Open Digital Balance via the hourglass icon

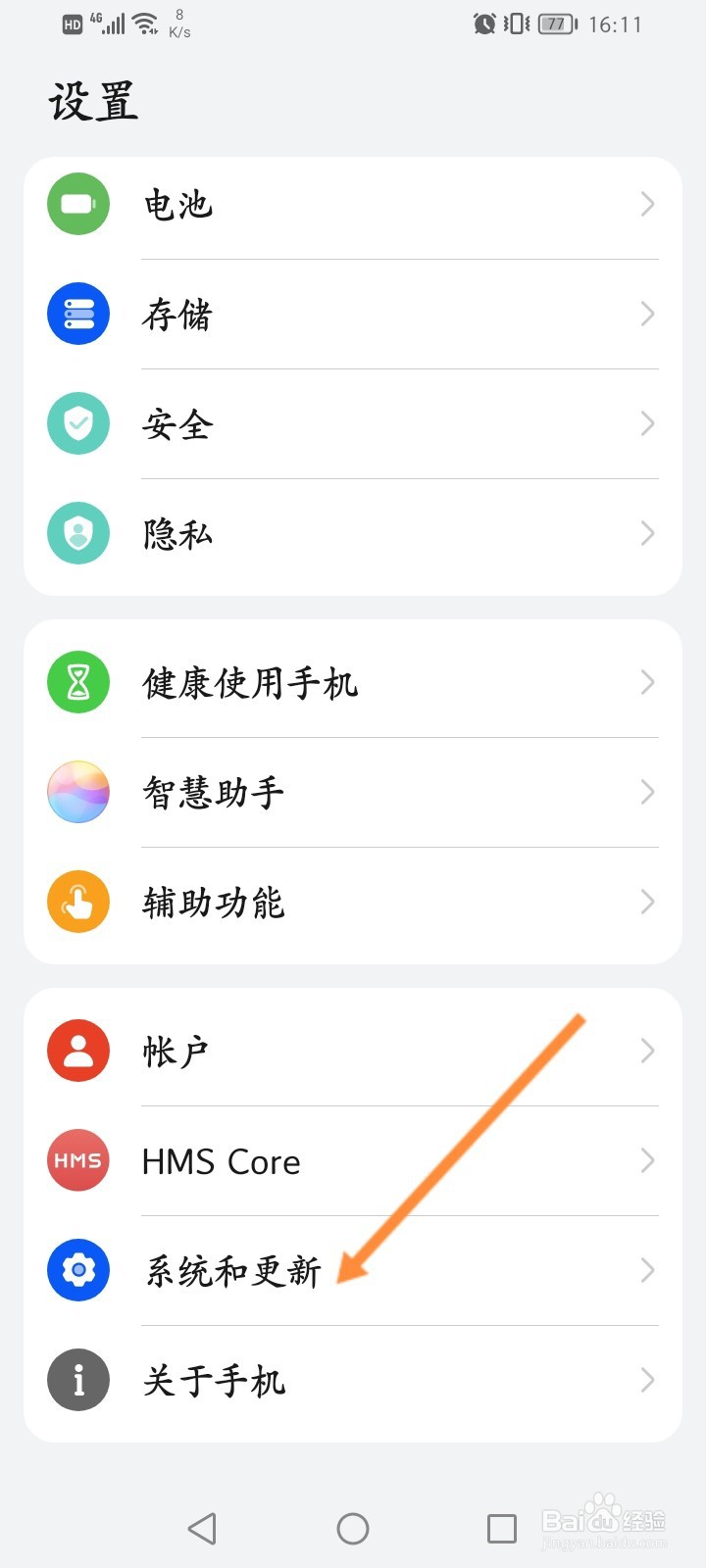tap(77, 682)
